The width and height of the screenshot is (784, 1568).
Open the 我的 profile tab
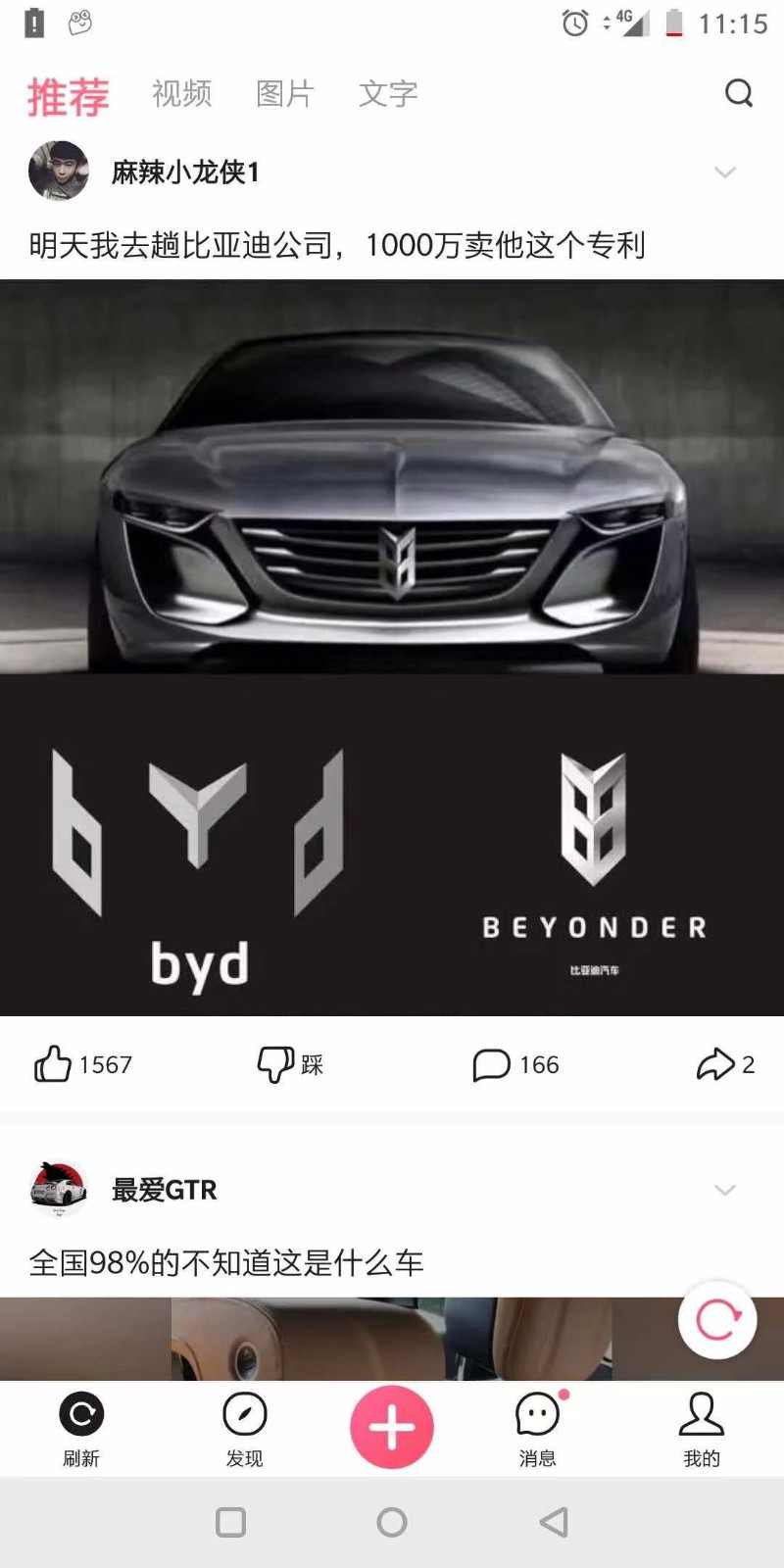702,1429
